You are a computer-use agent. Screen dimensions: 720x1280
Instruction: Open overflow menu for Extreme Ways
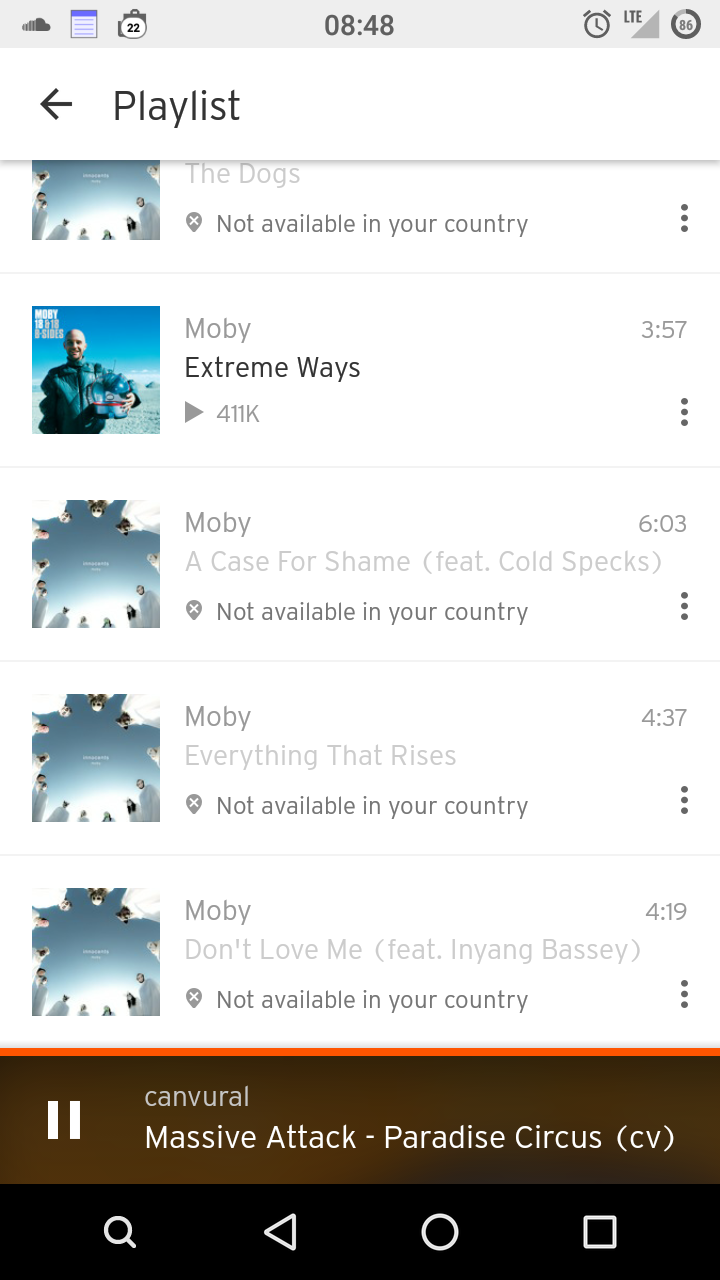[x=684, y=412]
